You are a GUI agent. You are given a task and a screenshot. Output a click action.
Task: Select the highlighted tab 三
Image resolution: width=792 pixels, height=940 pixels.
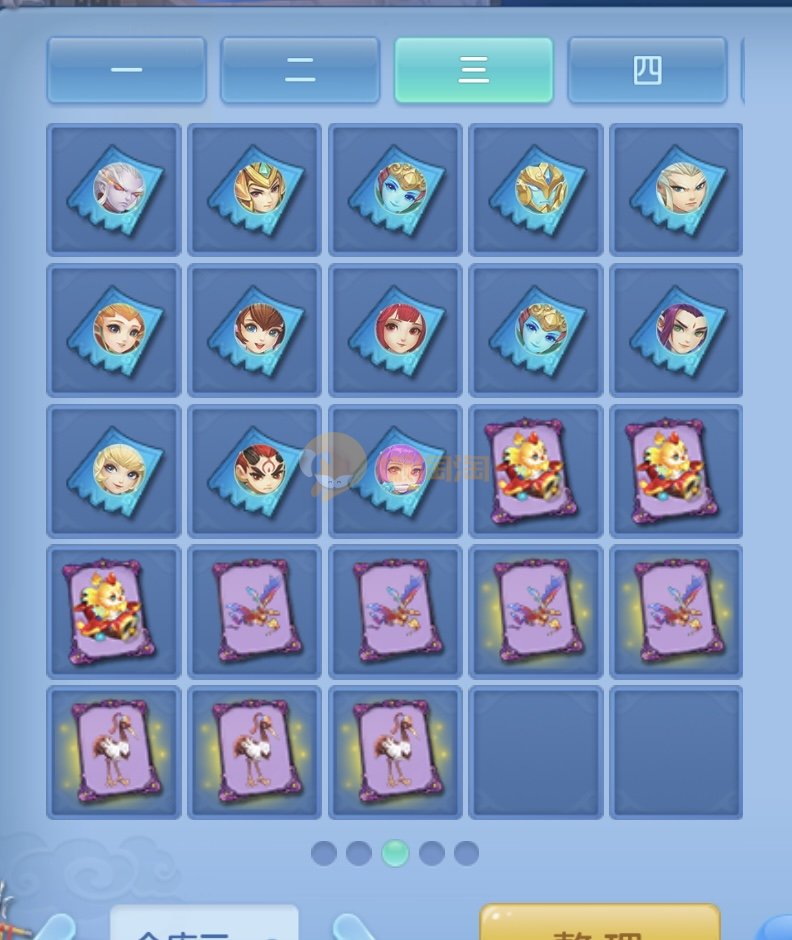[x=474, y=71]
